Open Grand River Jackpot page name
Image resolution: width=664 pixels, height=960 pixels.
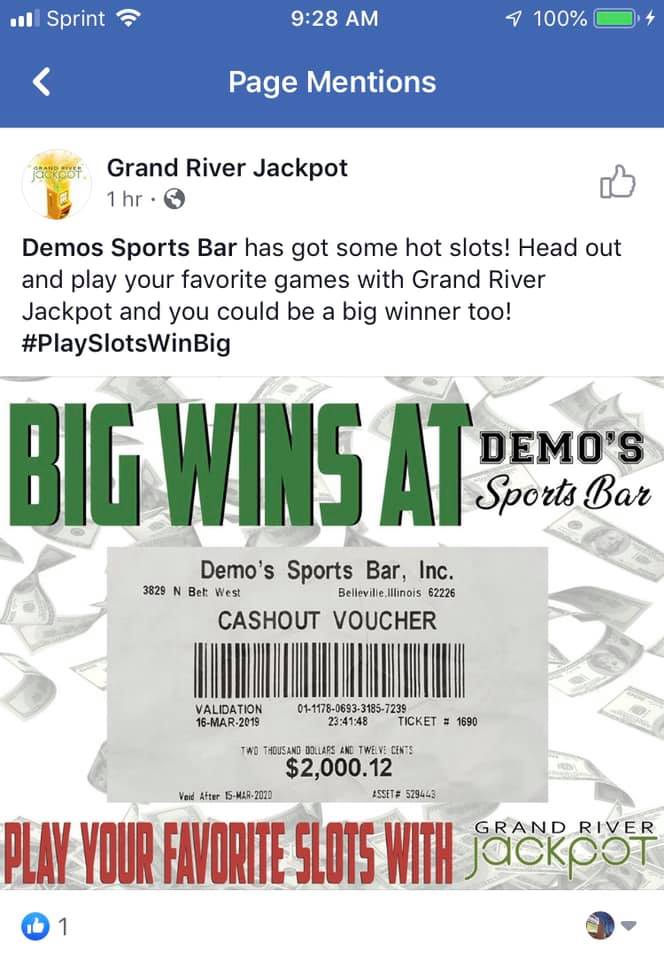[227, 167]
